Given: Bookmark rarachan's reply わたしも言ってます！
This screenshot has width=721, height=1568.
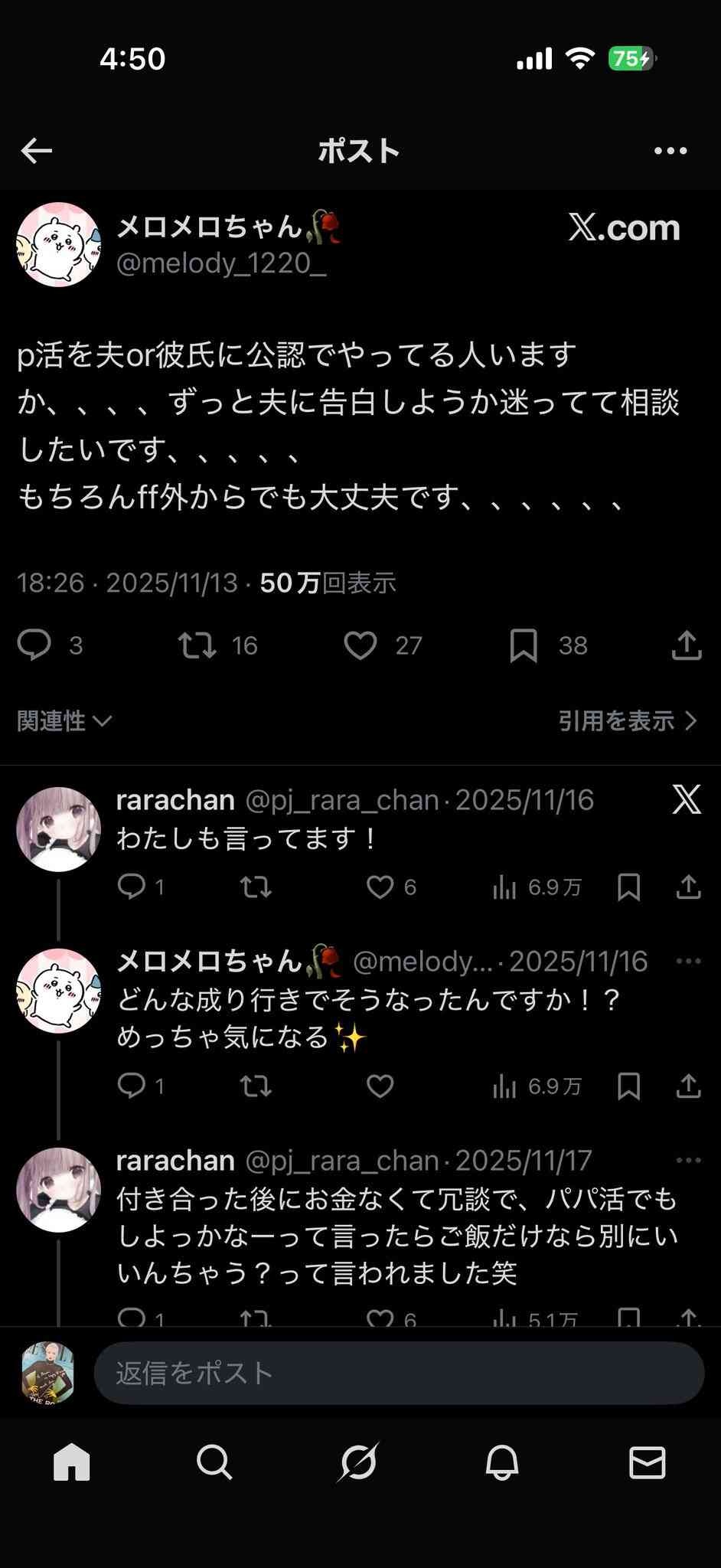Looking at the screenshot, I should pos(628,887).
